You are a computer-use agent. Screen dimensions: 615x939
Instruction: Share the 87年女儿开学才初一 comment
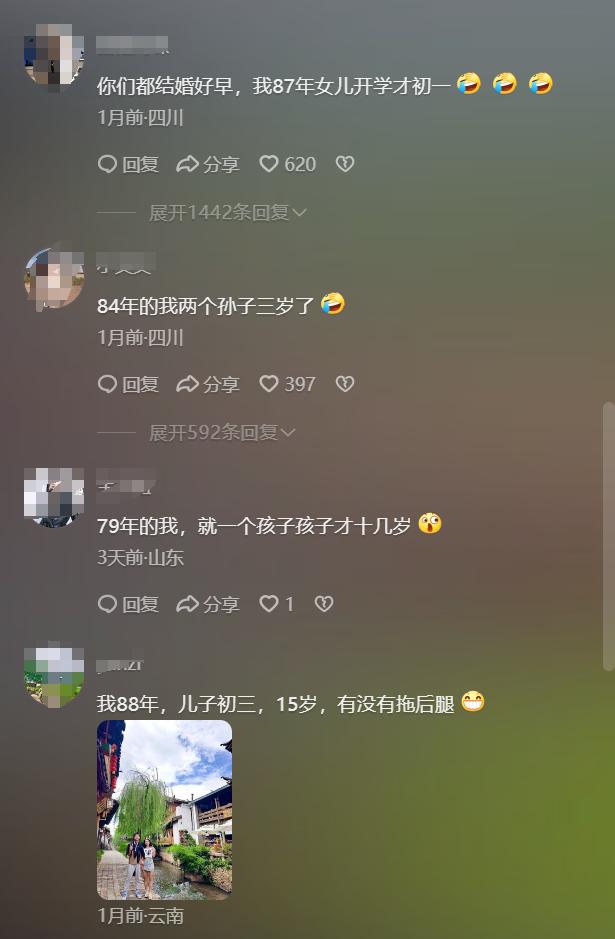[208, 164]
